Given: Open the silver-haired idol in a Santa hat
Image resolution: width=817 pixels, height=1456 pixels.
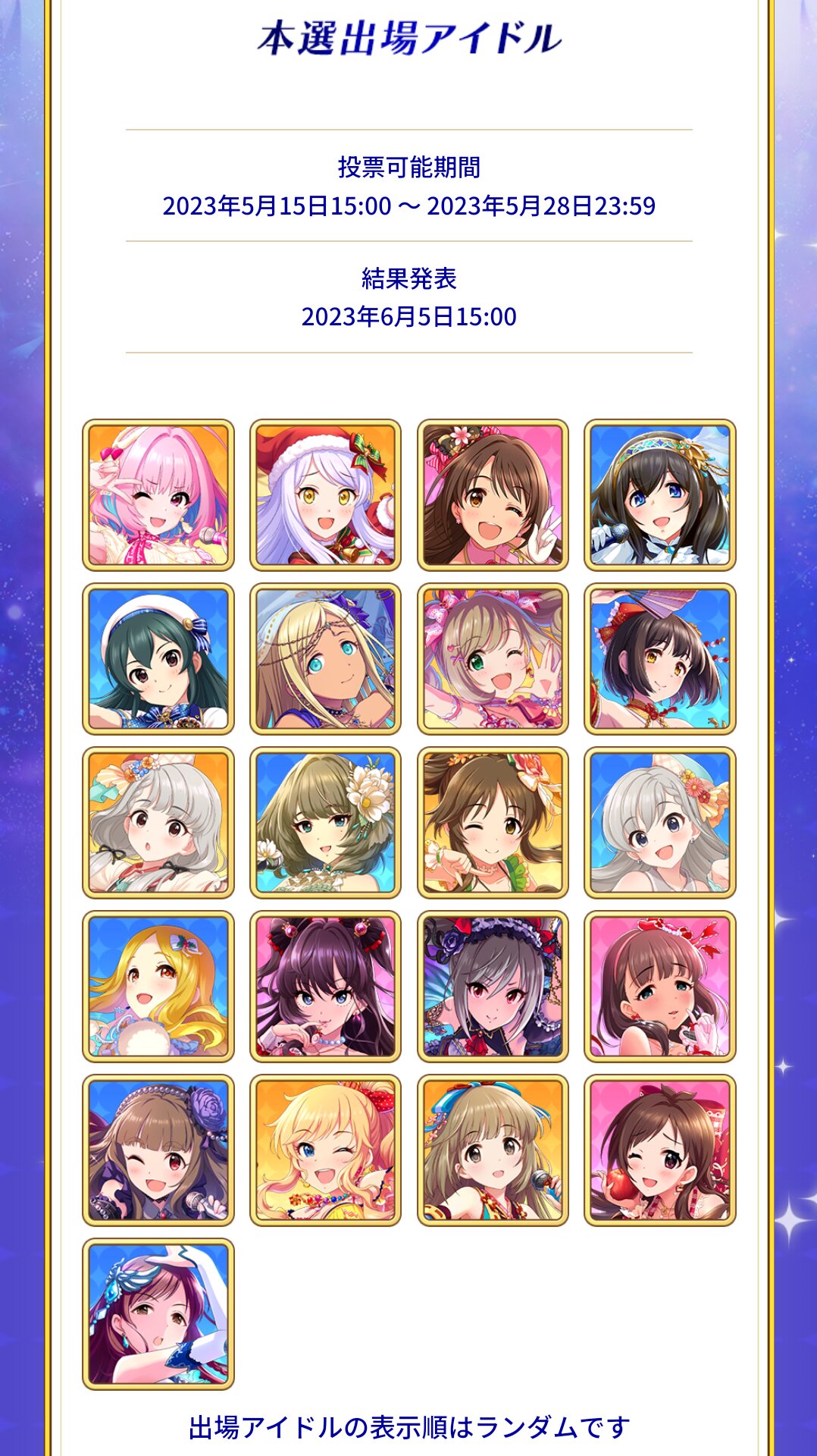Looking at the screenshot, I should point(325,494).
